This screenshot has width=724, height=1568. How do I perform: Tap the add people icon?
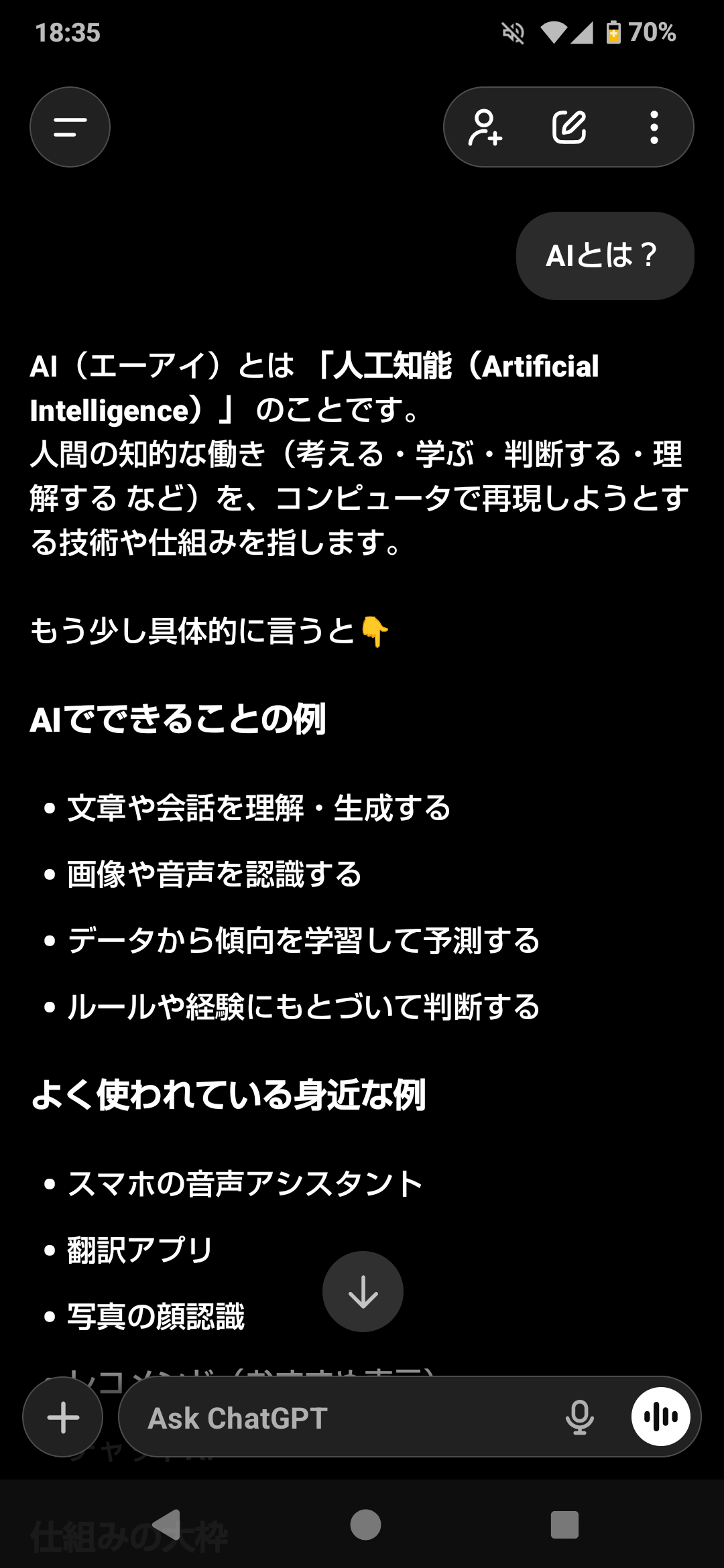485,127
